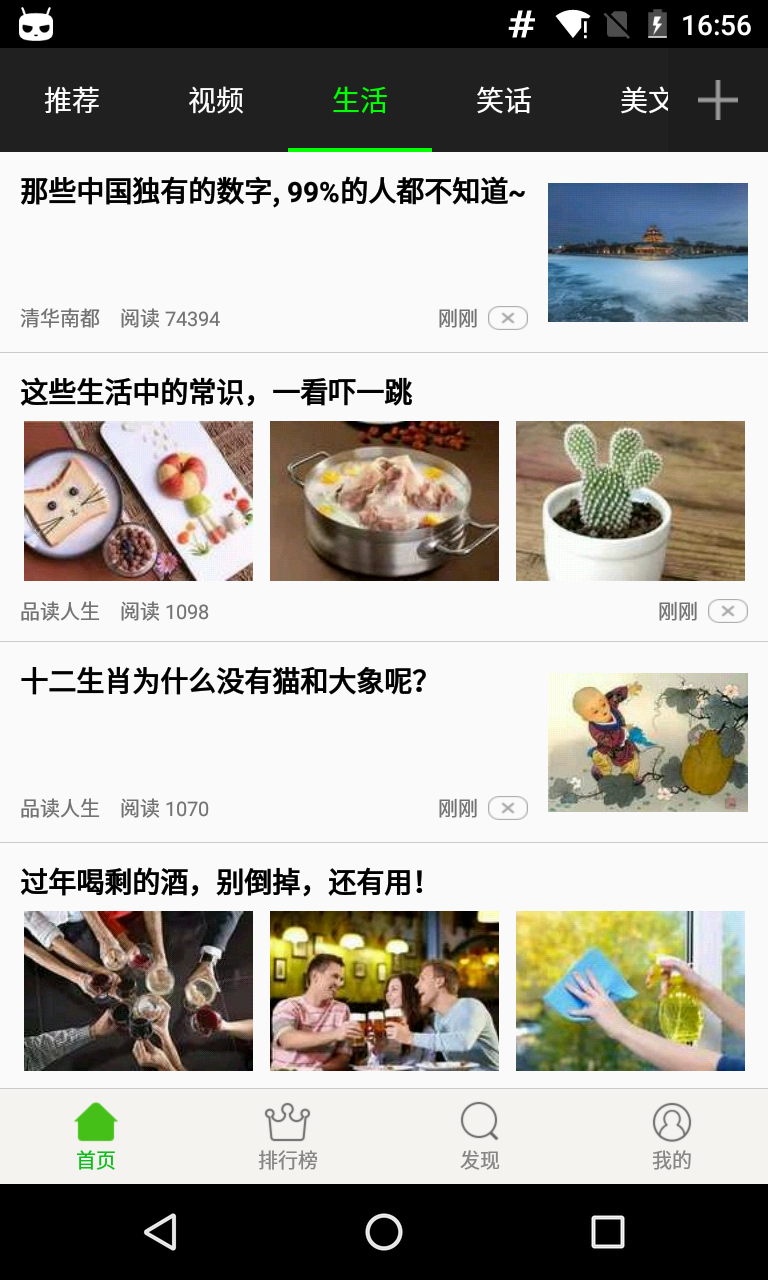Dismiss the 这些生活中的常识 article
The height and width of the screenshot is (1280, 768).
728,611
